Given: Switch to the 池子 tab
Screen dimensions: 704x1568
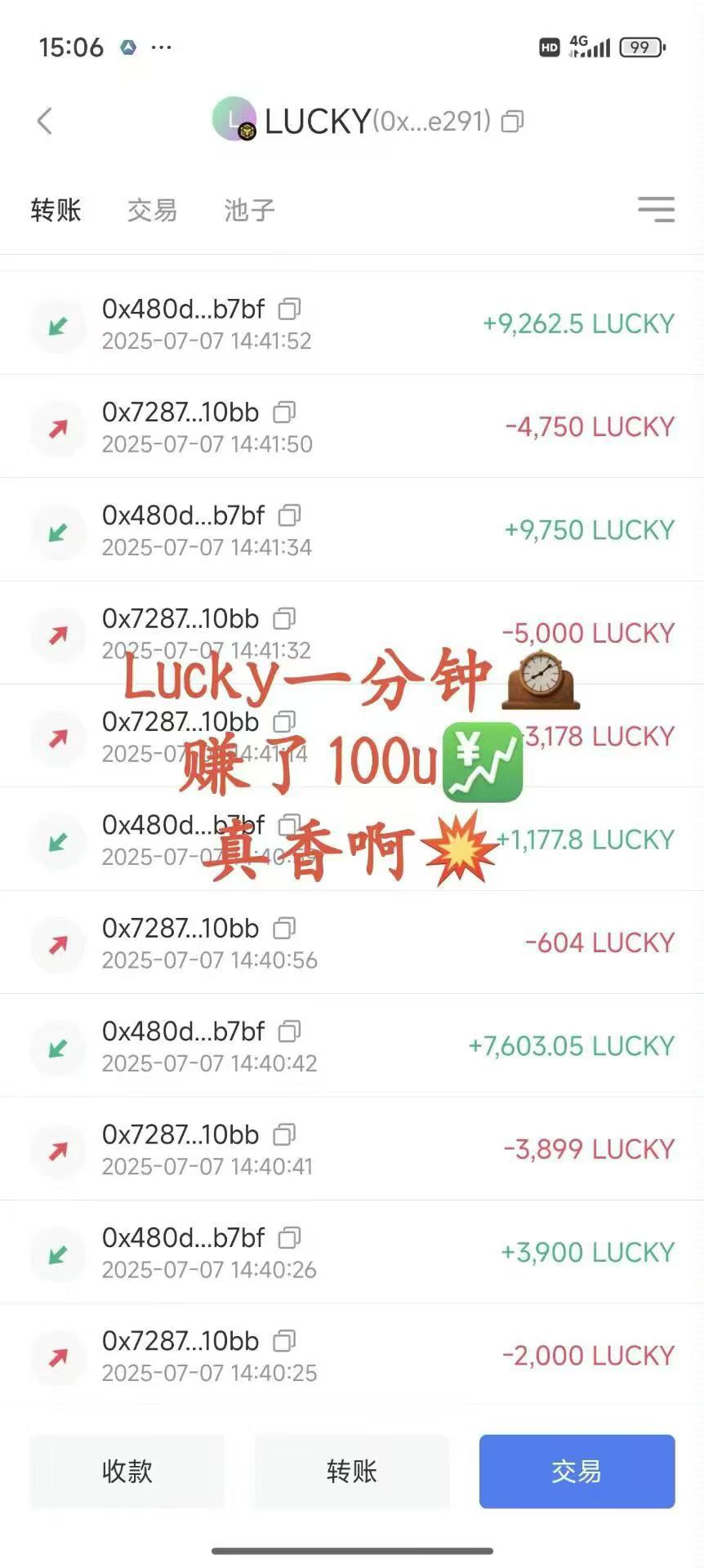Looking at the screenshot, I should point(249,211).
